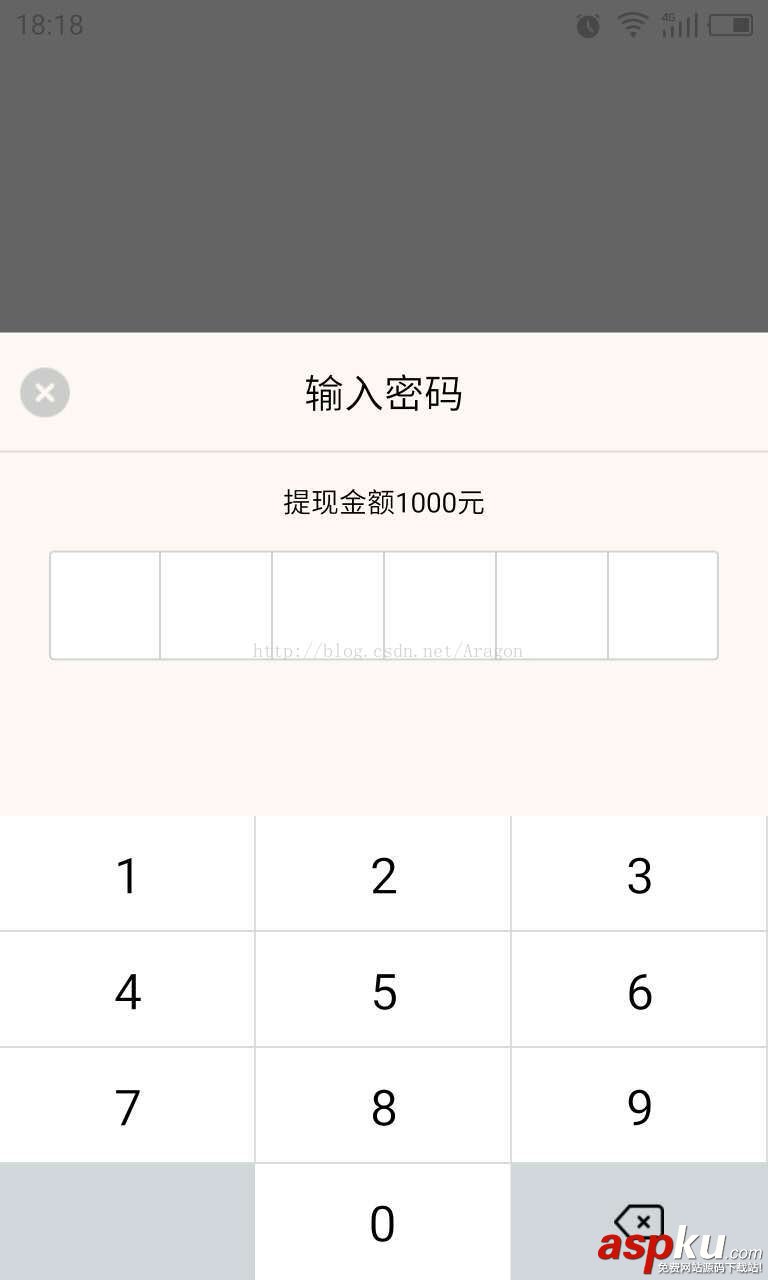Select digit 9 on the keypad

point(639,1107)
